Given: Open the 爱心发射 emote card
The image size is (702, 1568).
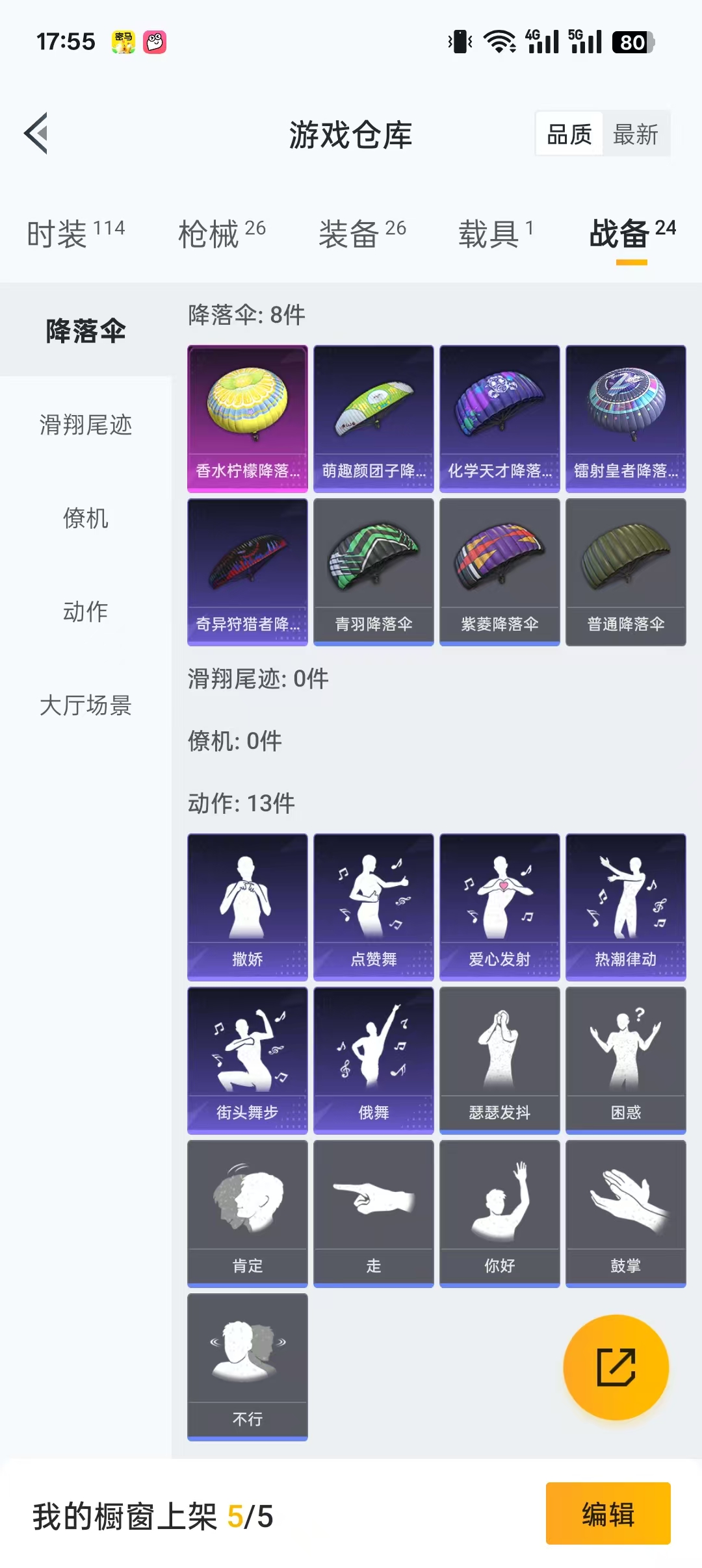Looking at the screenshot, I should [x=499, y=907].
